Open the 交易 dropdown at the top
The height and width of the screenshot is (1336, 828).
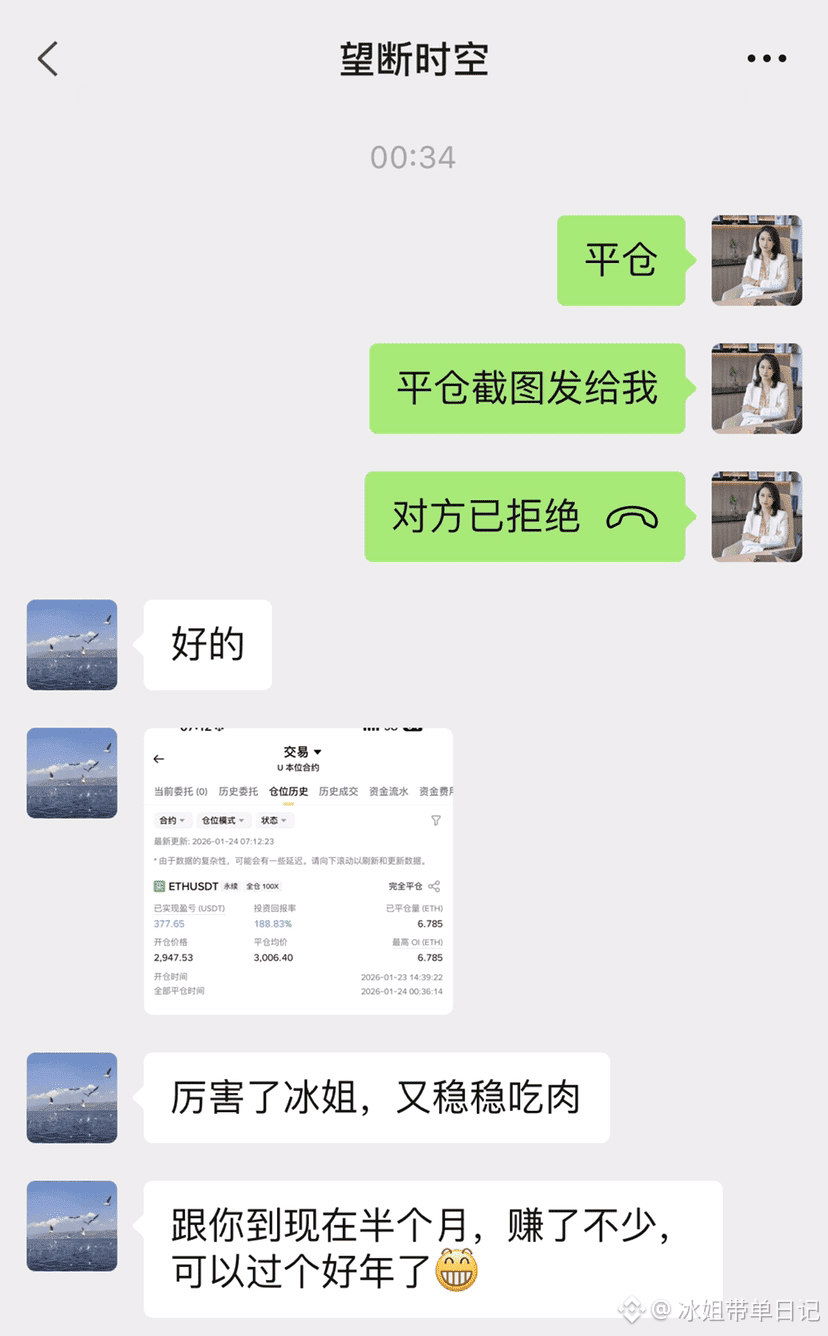301,751
